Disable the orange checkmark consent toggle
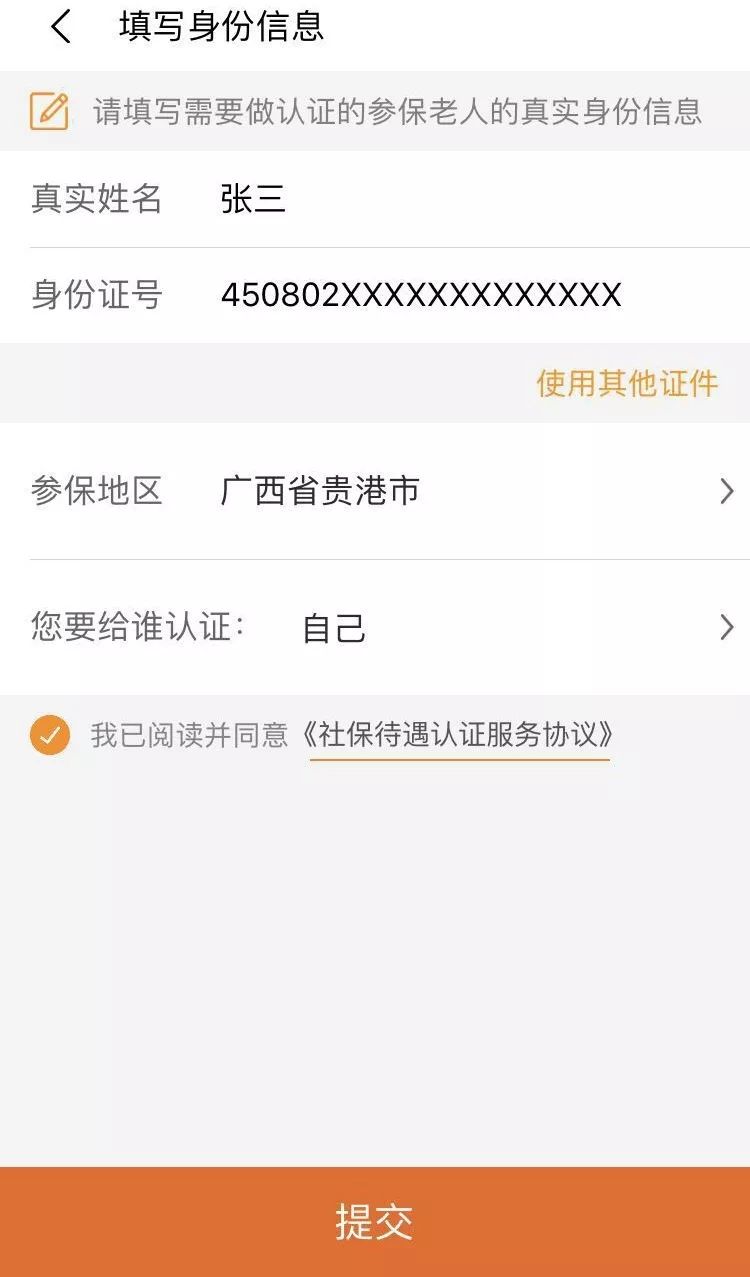 coord(49,736)
